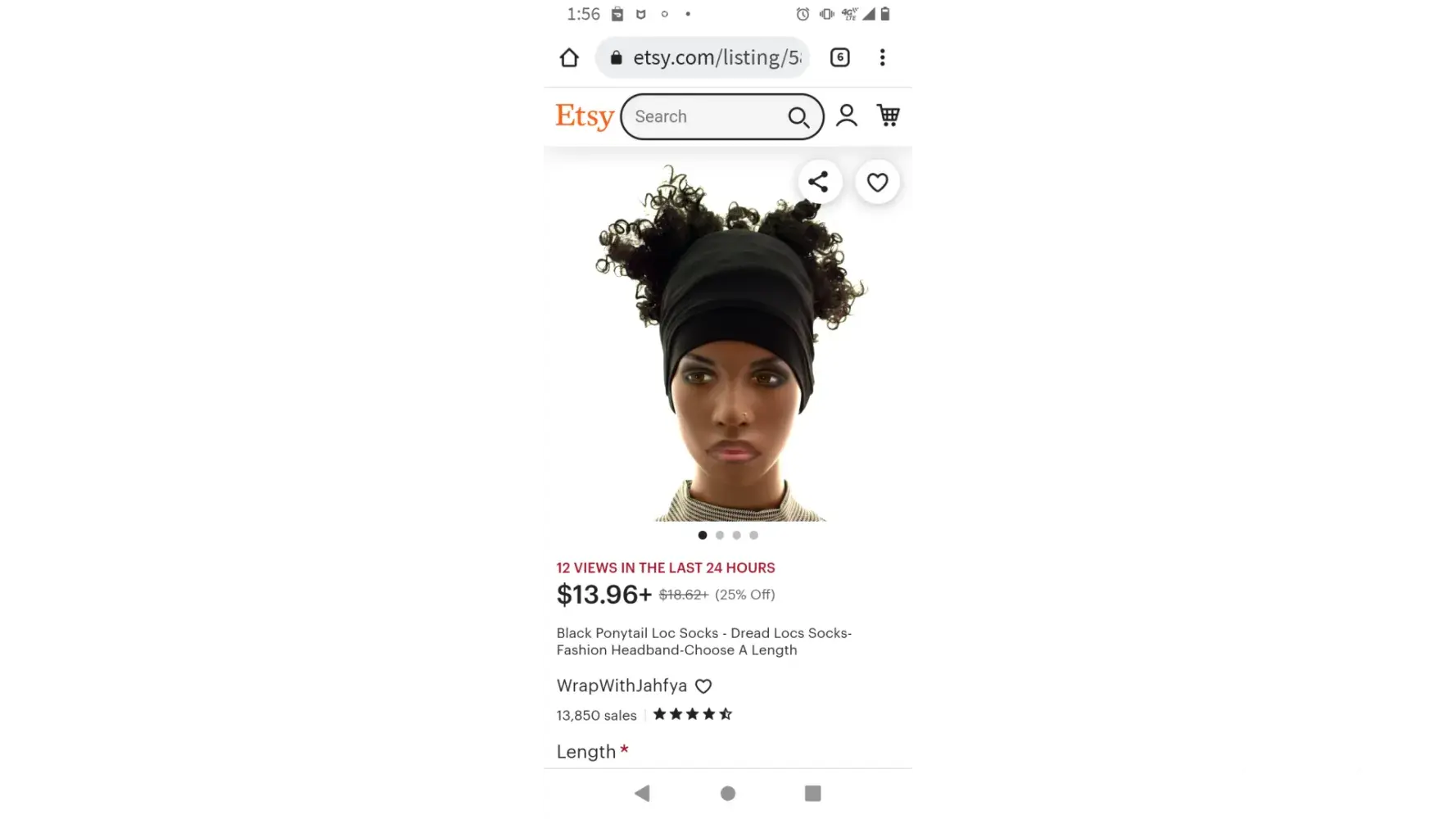Image resolution: width=1456 pixels, height=819 pixels.
Task: View the shop's star rating reviews
Action: click(692, 714)
